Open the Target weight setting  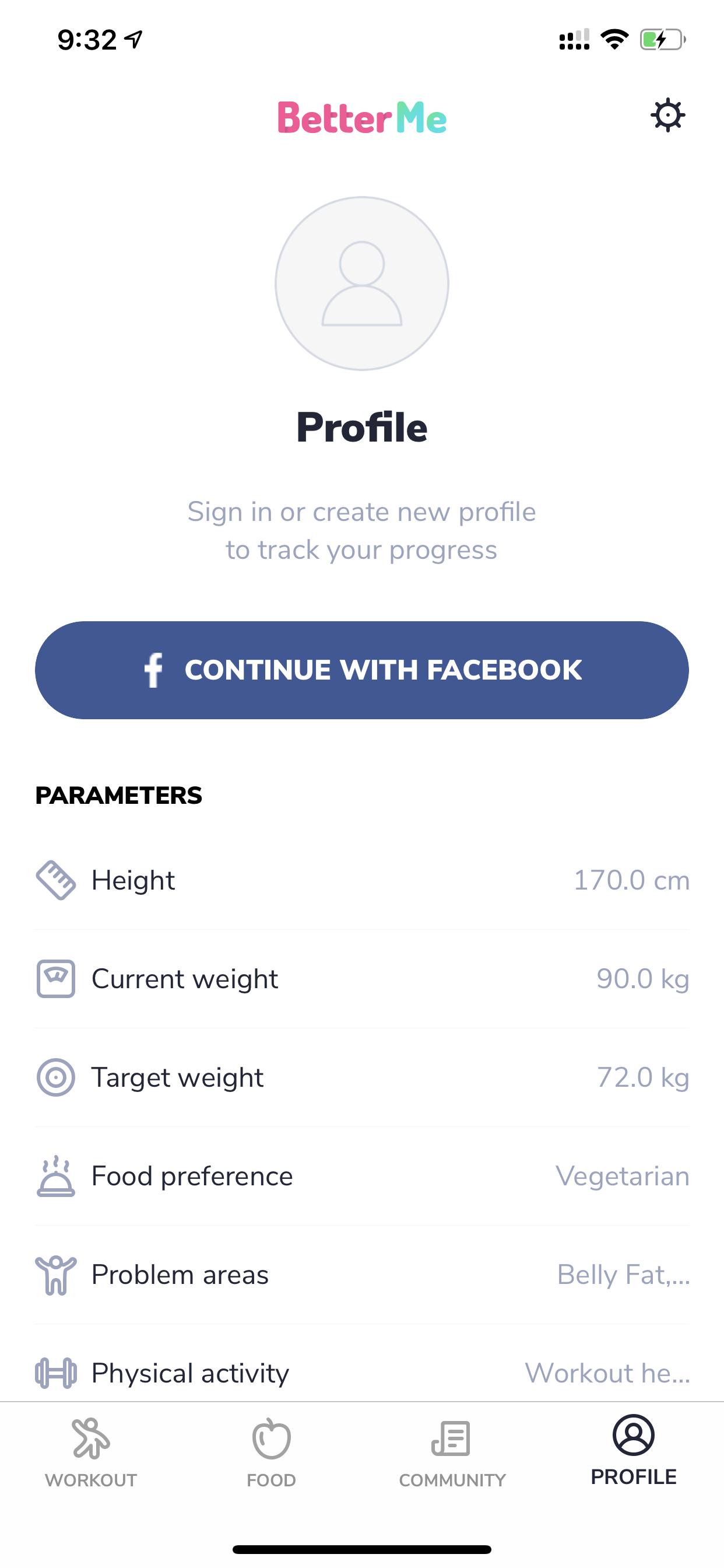tap(362, 1077)
